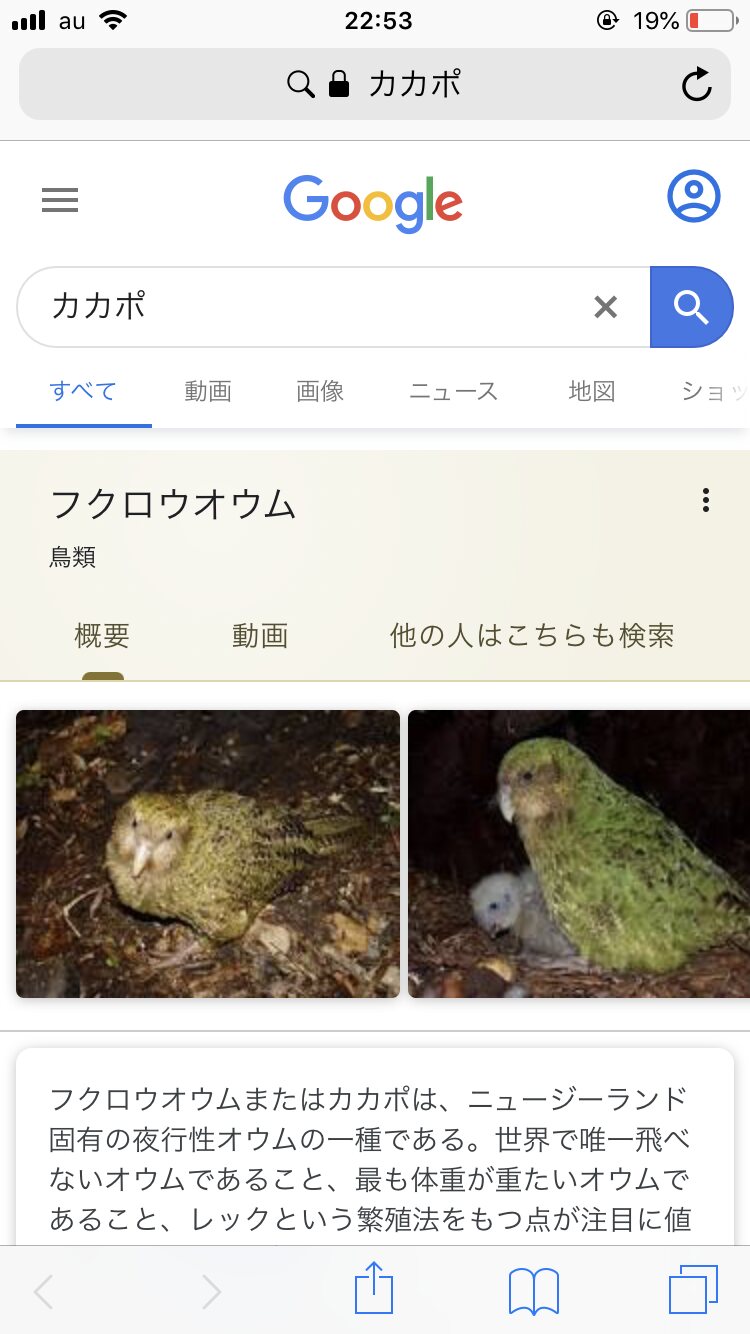Switch to the 画像 tab

point(320,391)
